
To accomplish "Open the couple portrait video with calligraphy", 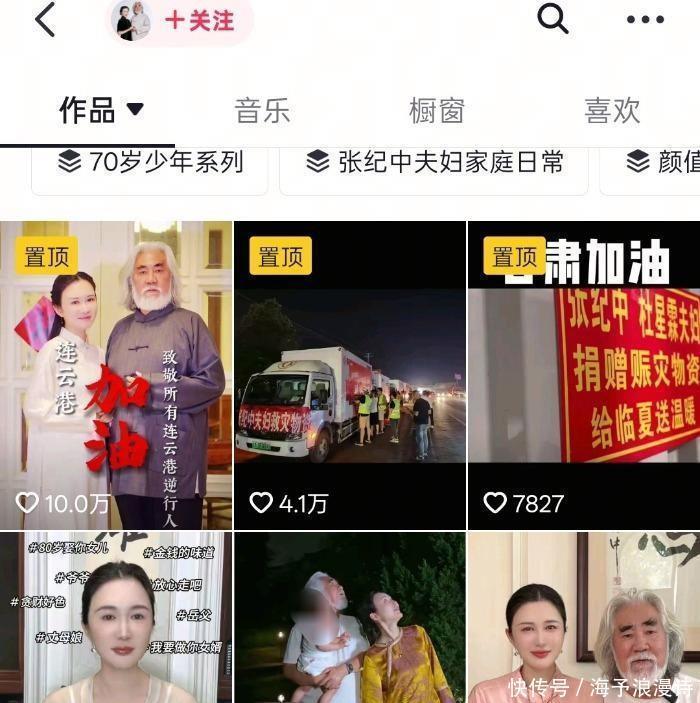I will pos(584,617).
